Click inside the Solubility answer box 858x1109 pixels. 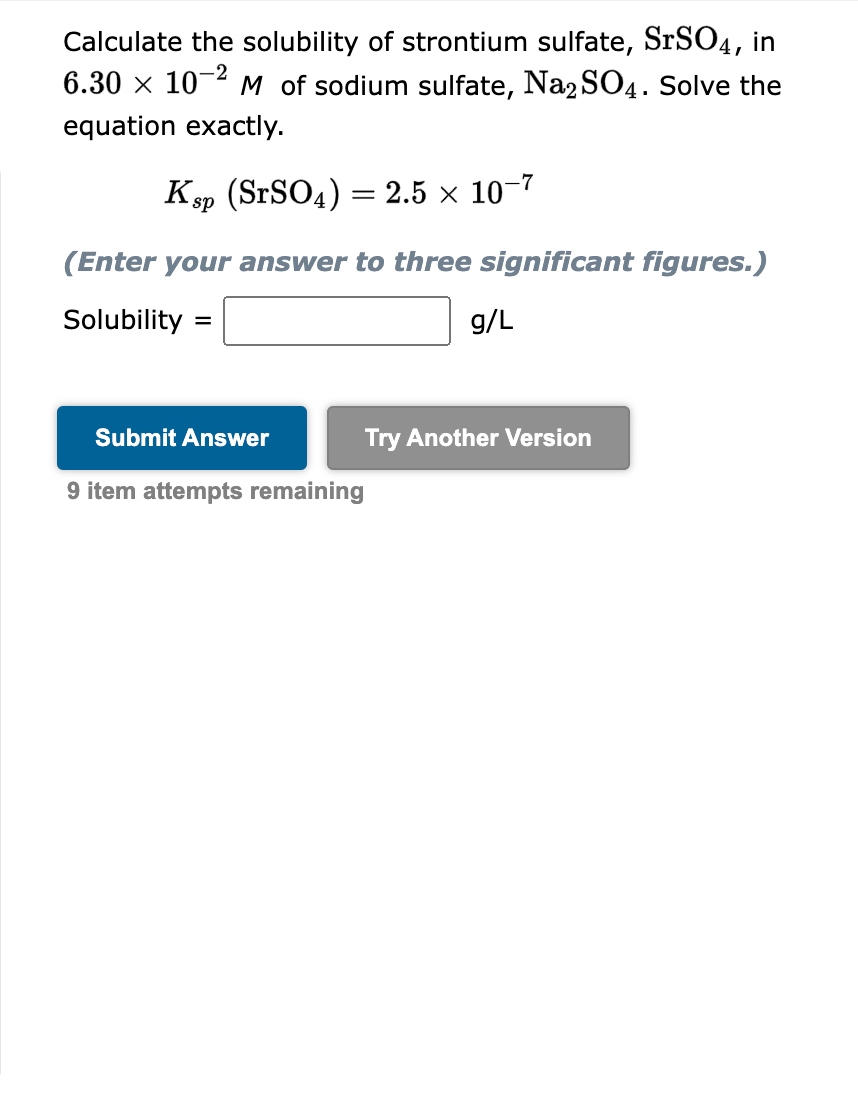coord(336,320)
